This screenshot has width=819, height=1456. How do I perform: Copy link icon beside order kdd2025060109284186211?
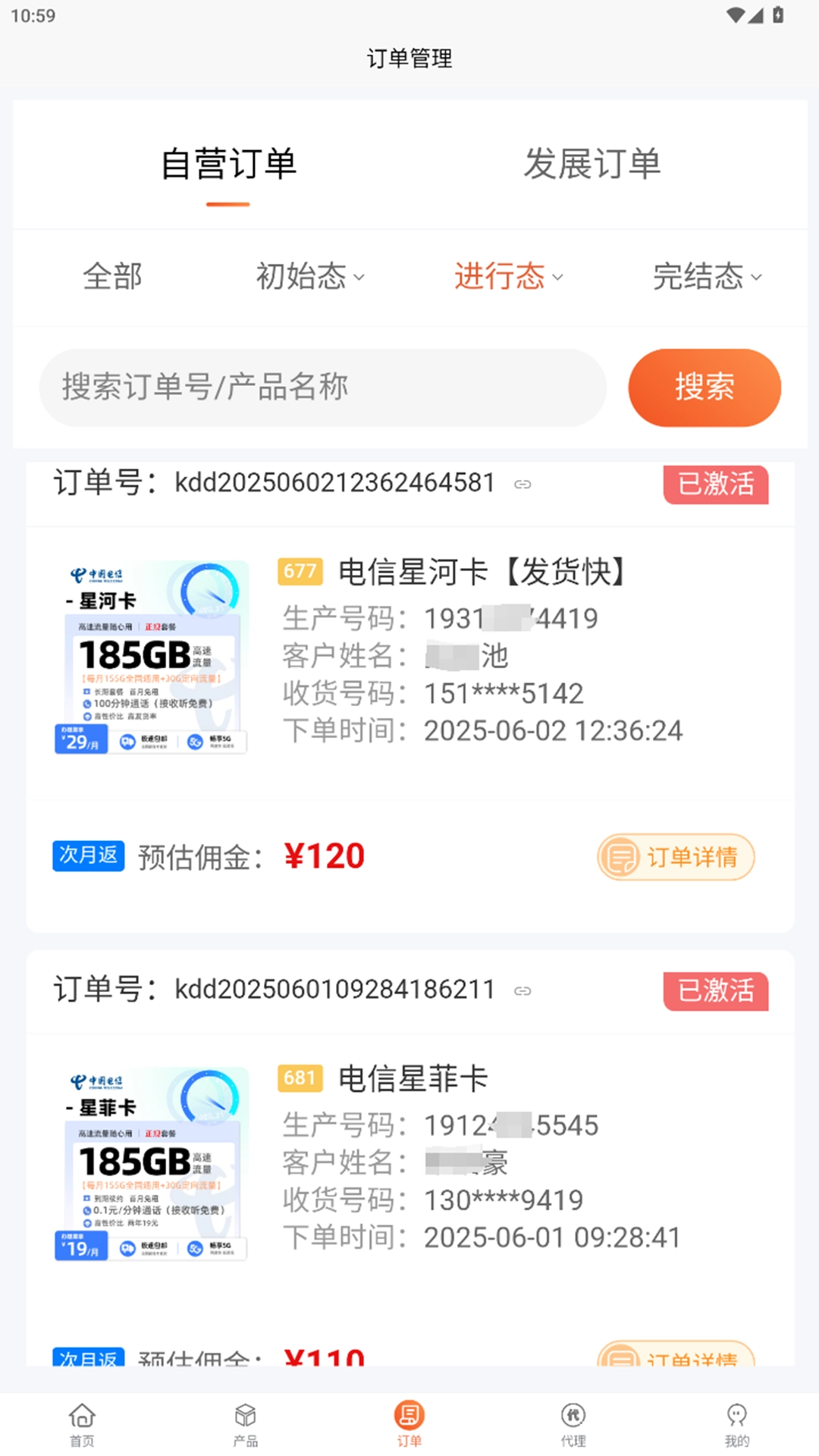click(522, 991)
